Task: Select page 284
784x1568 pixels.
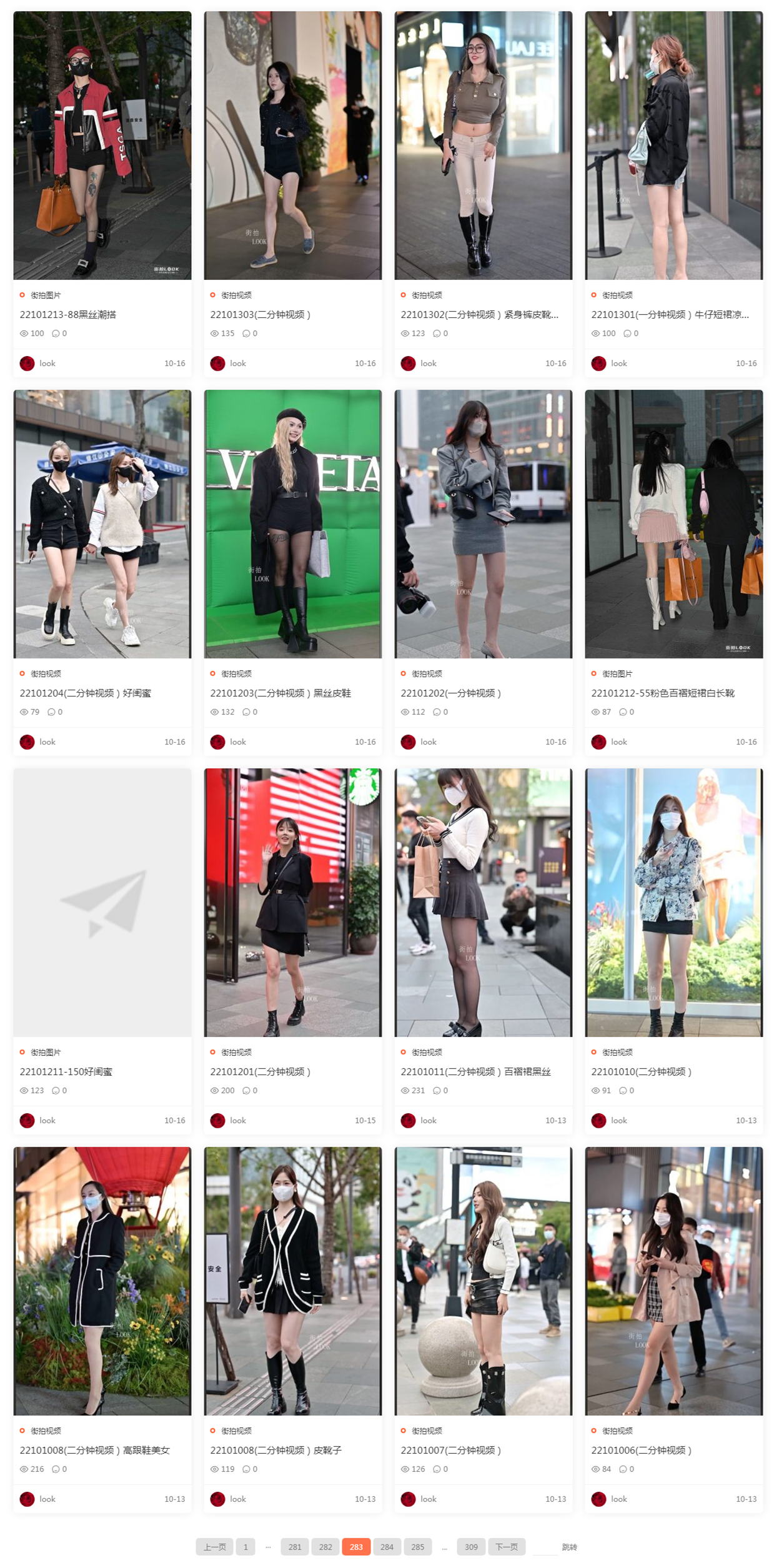Action: [x=387, y=1547]
